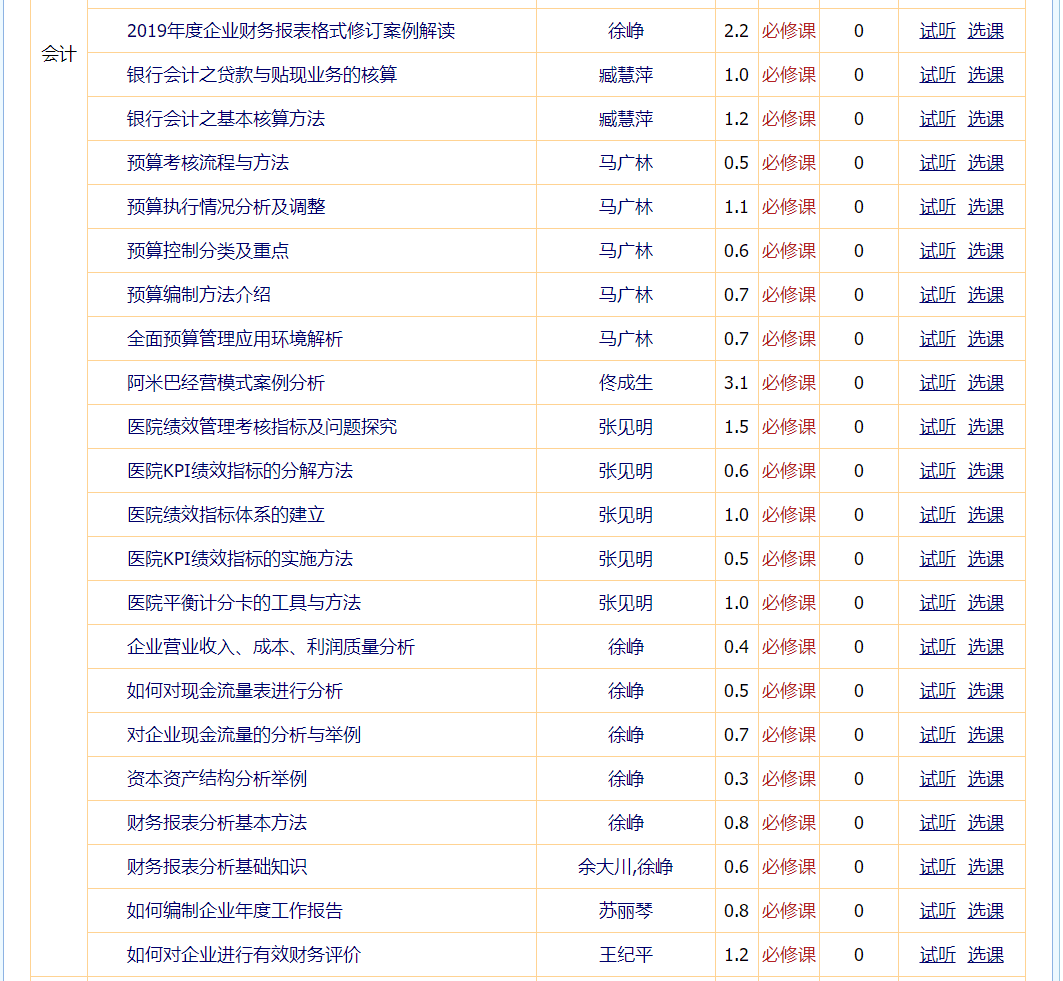Image resolution: width=1063 pixels, height=981 pixels.
Task: Tap 试听 for 2019年度企业财务报表格式修订案例解读
Action: pos(937,31)
